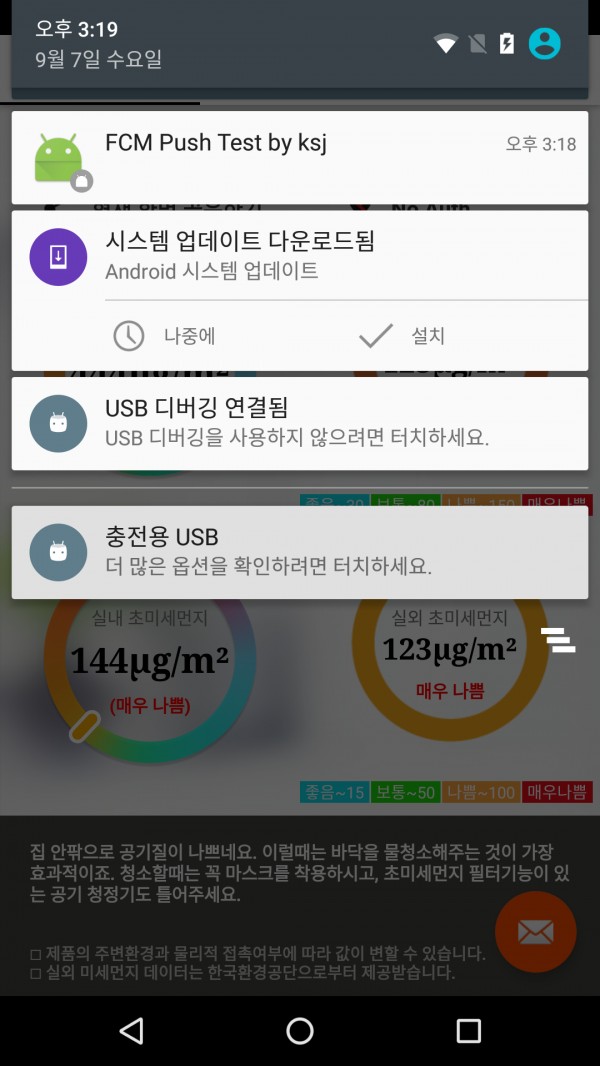
Task: Tap 설치 to install the update
Action: coord(403,336)
